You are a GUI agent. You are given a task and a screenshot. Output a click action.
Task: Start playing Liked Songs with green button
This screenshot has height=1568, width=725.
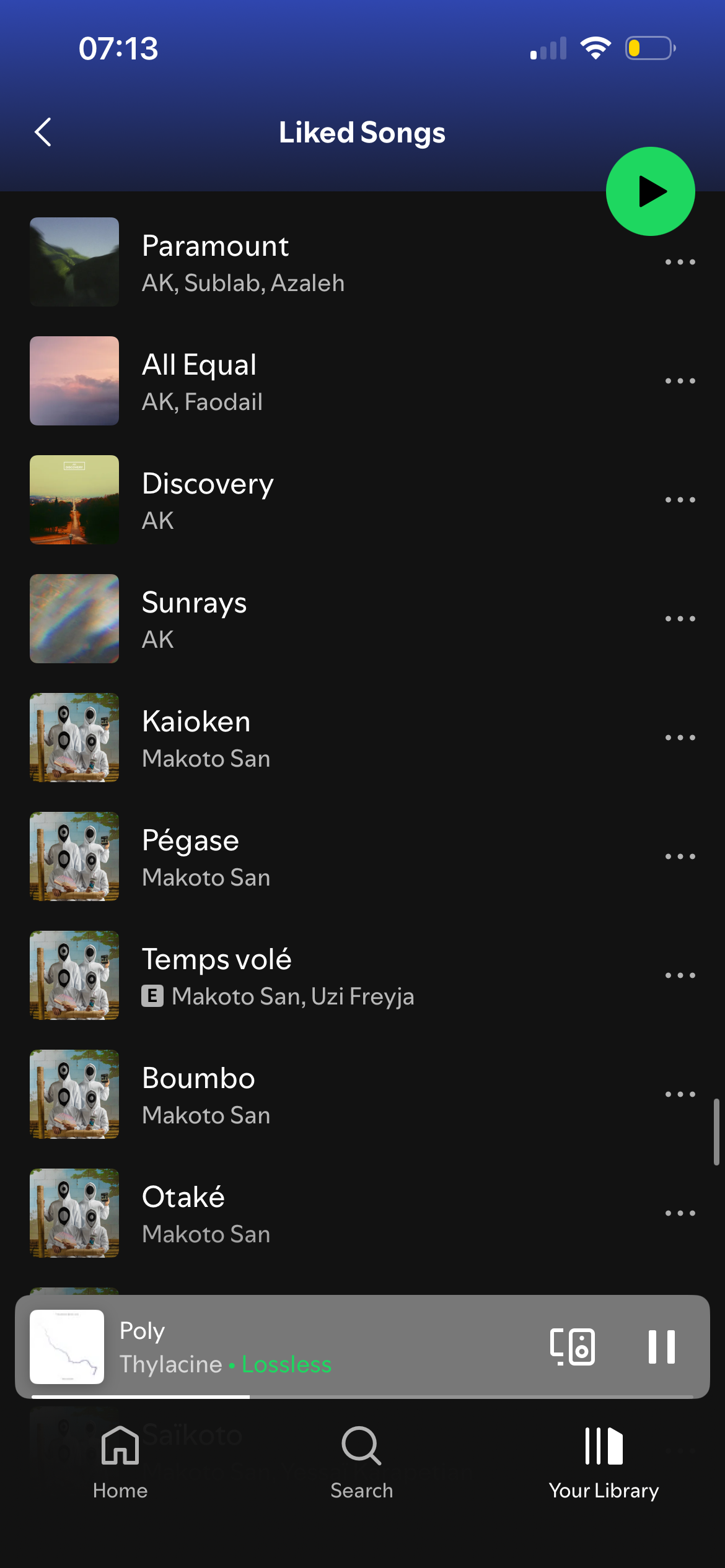[650, 191]
